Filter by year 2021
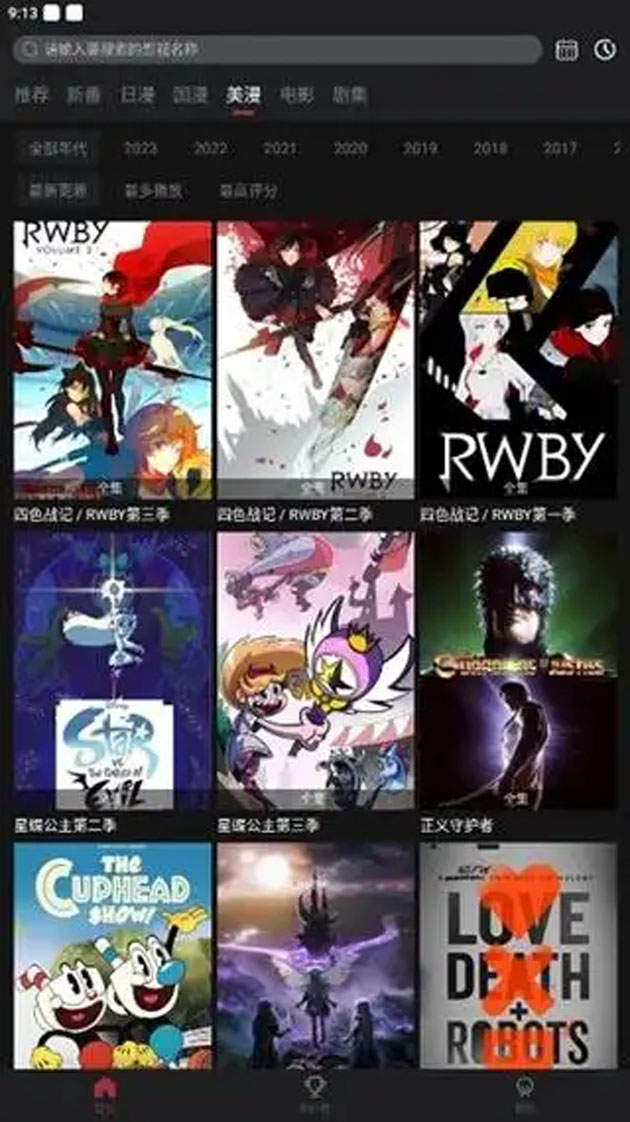The width and height of the screenshot is (630, 1122). pos(280,148)
